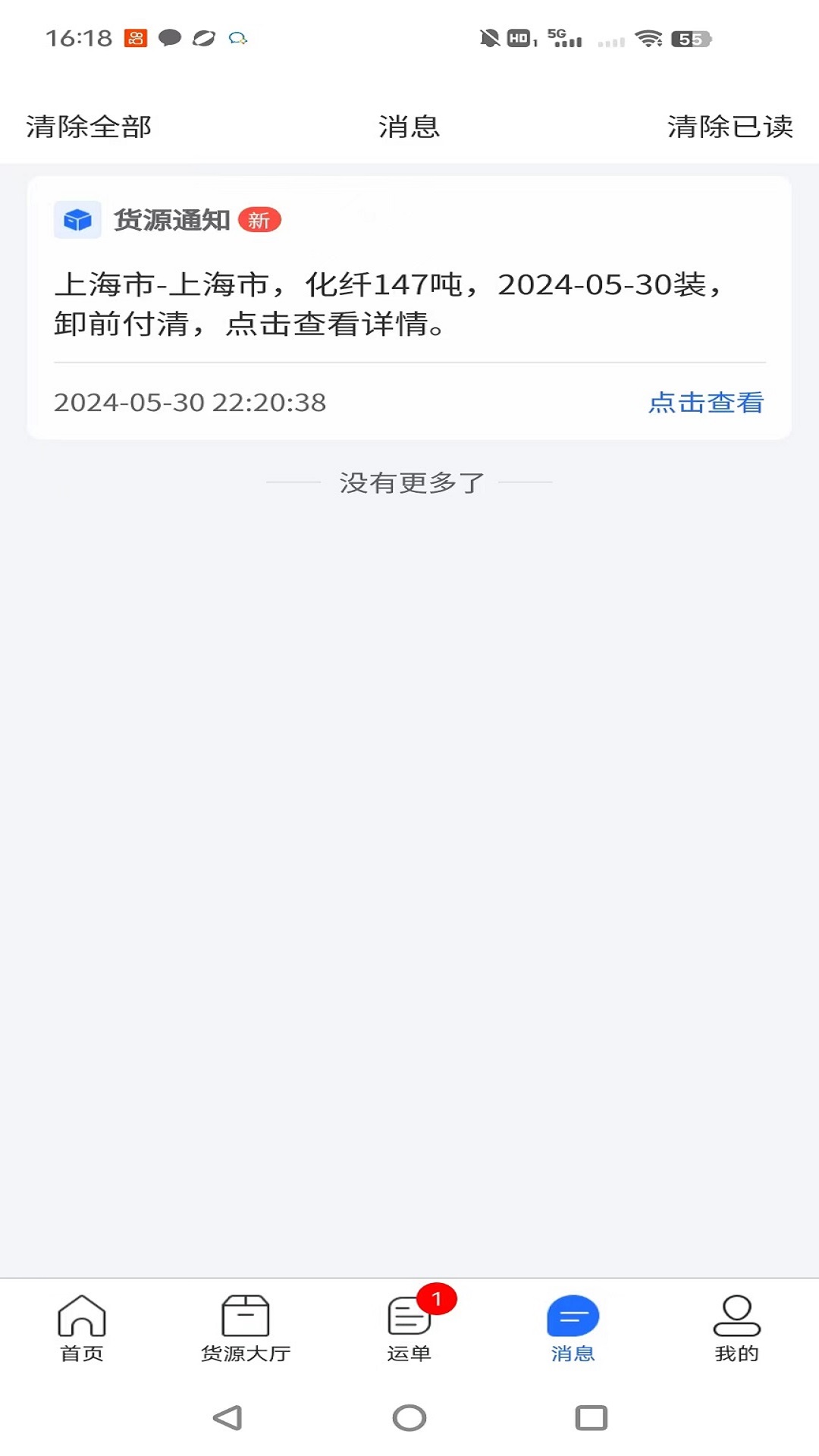
Task: Tap the 新 badge next to 货源通知
Action: [260, 220]
